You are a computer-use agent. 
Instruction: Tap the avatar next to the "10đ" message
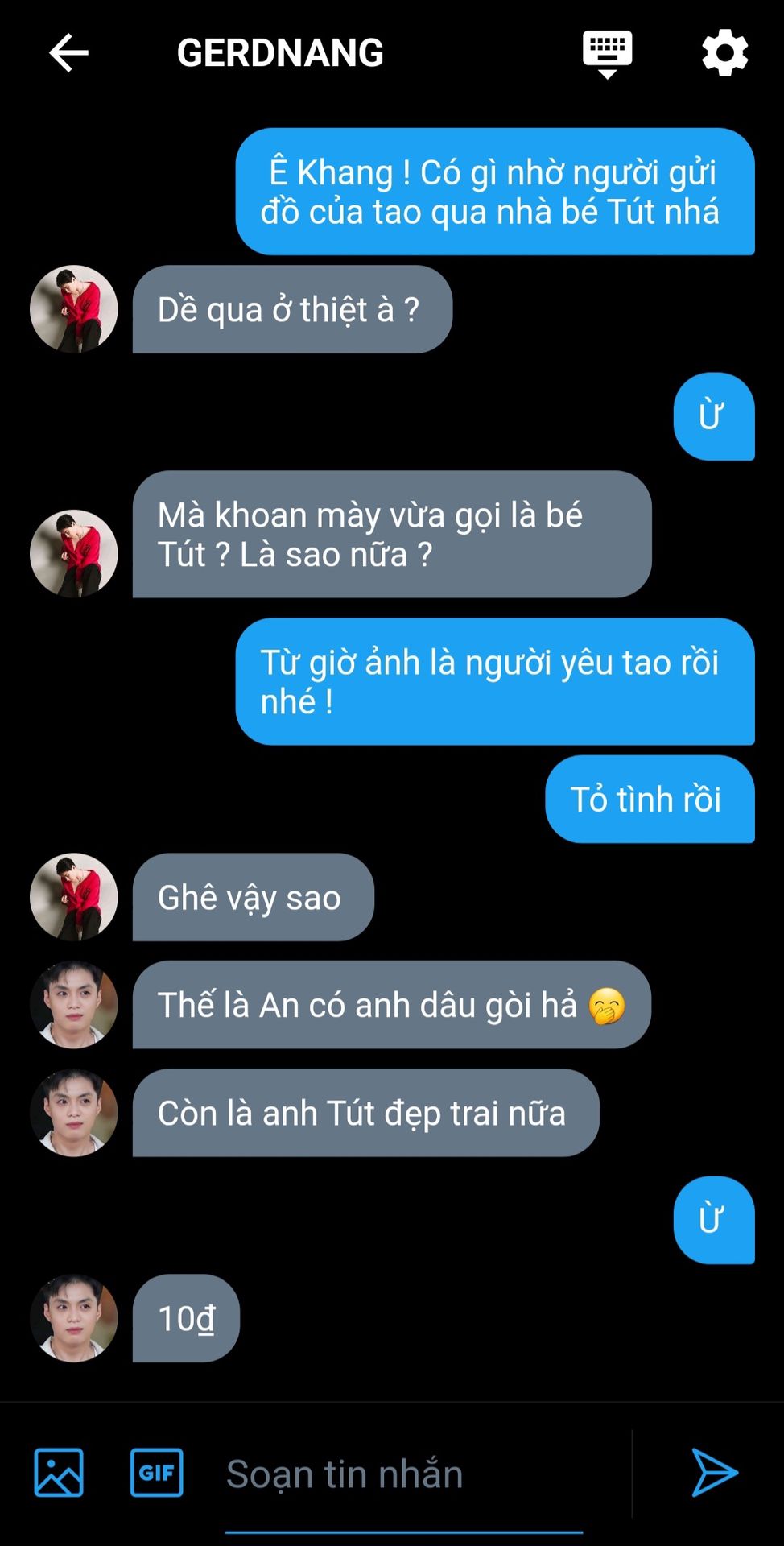pyautogui.click(x=74, y=1318)
